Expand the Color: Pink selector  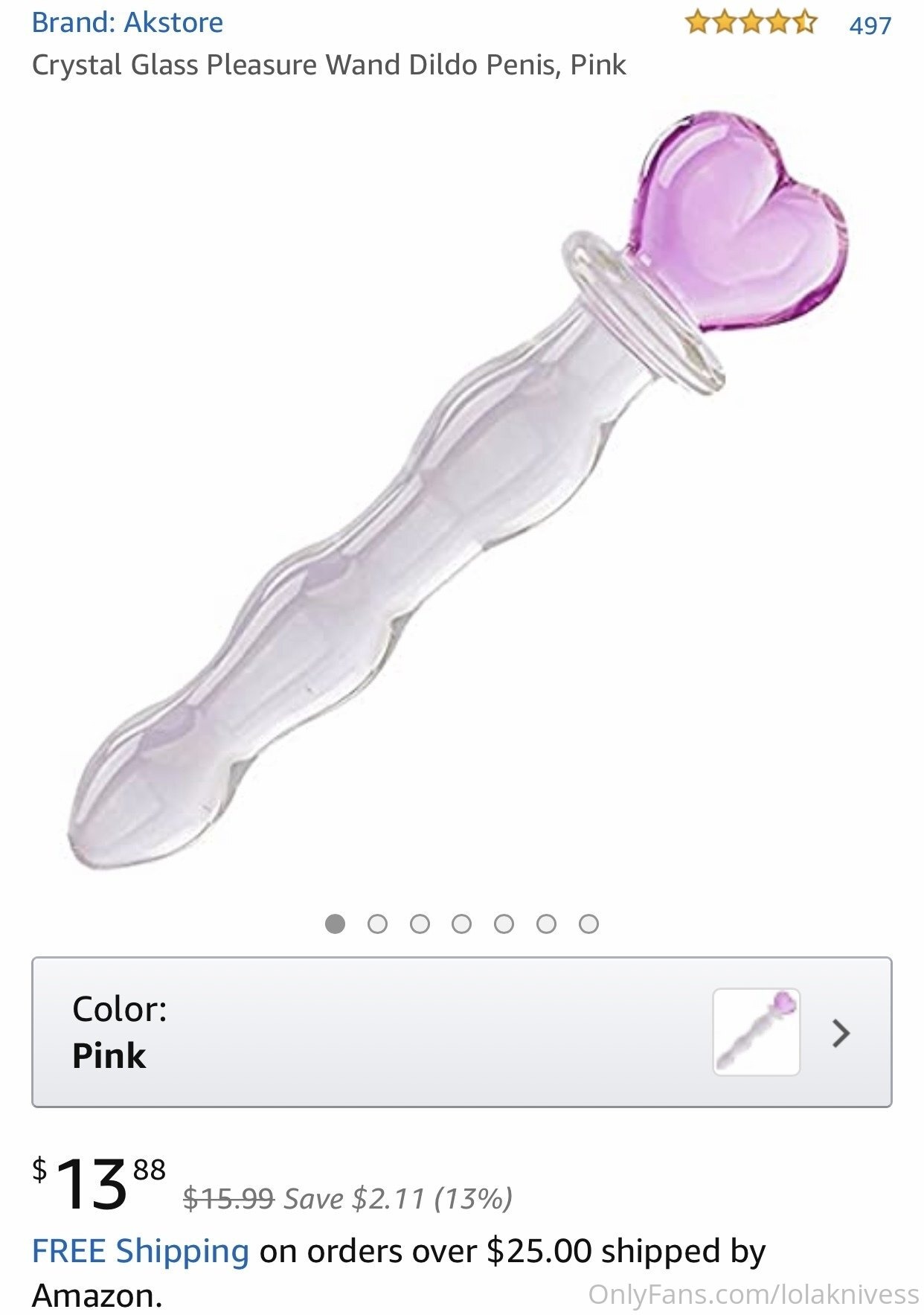pyautogui.click(x=461, y=1031)
